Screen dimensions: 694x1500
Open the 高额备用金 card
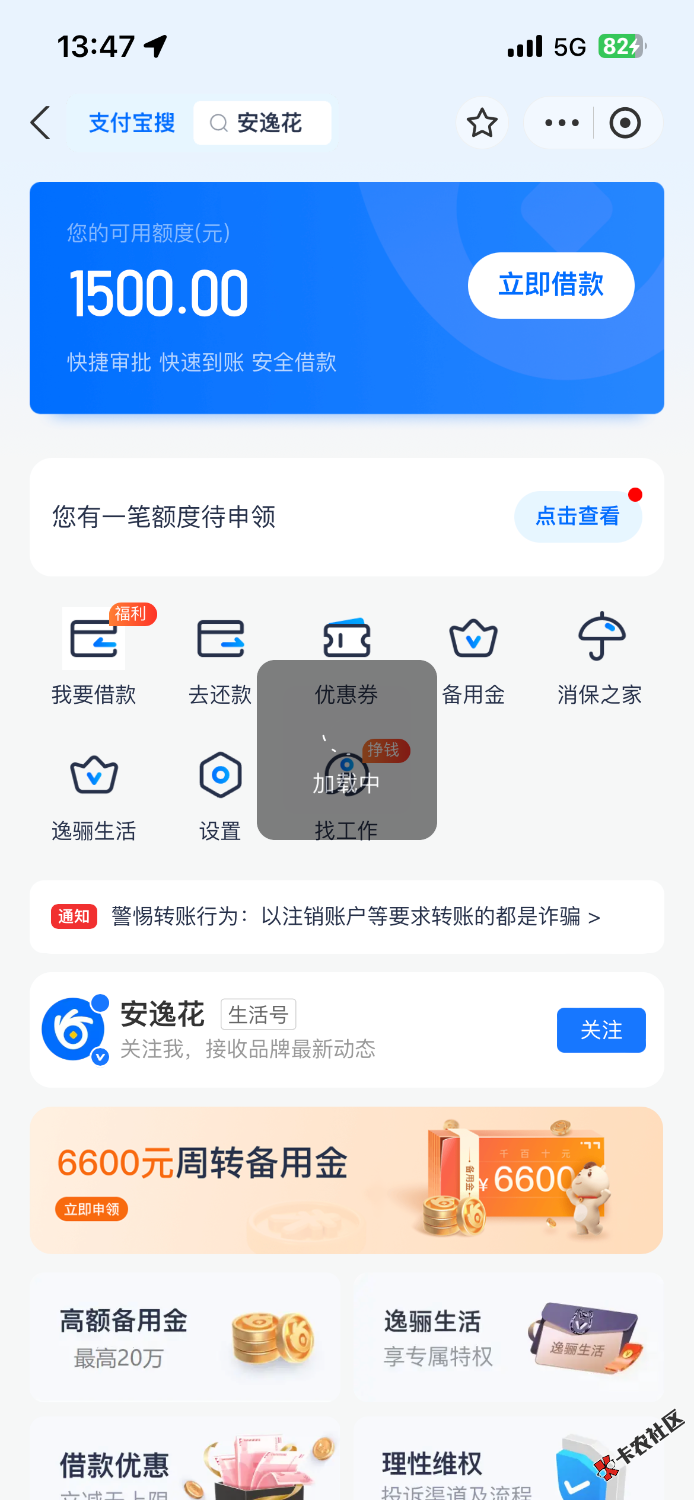(185, 1338)
